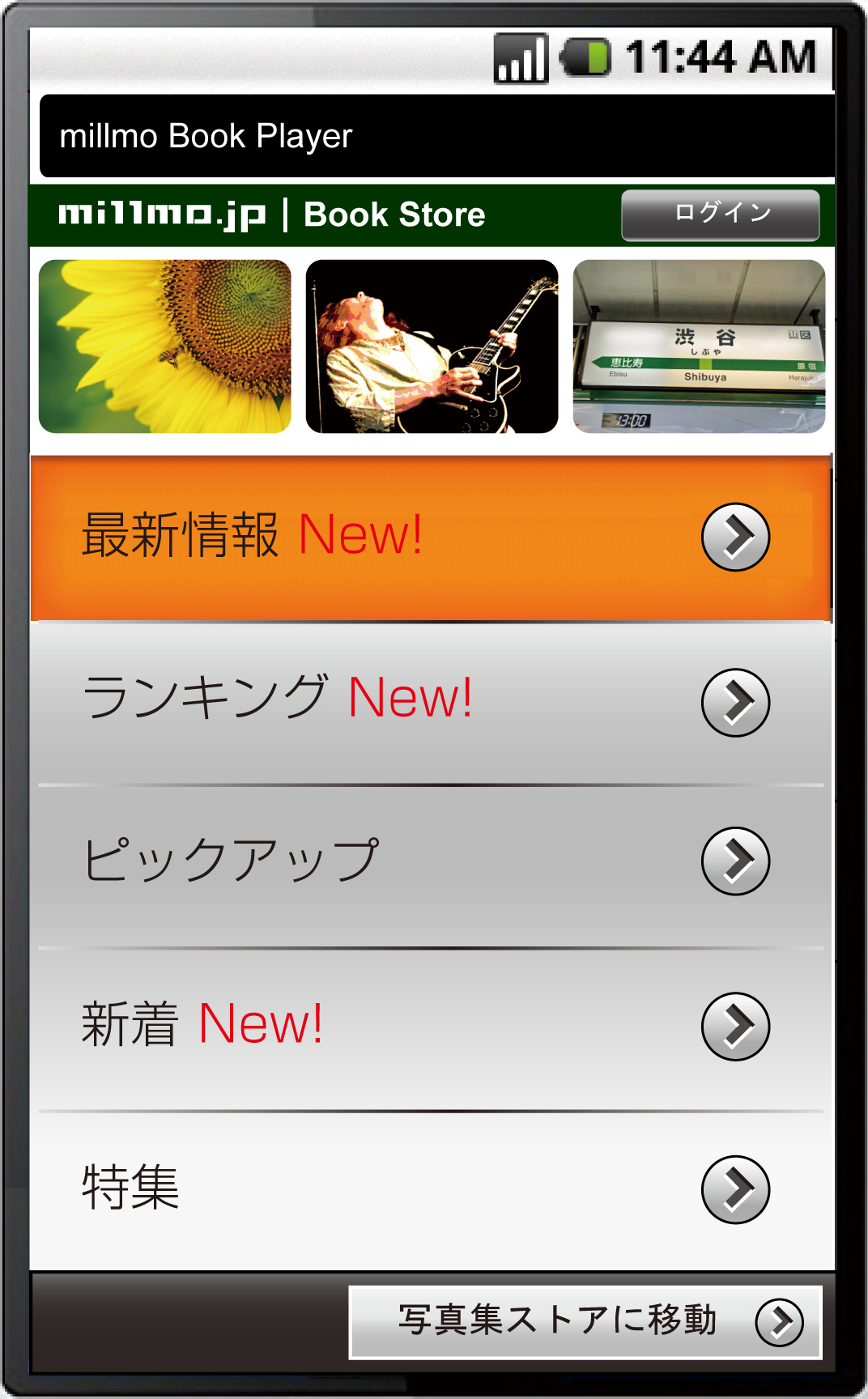Open the ランキング list row
The width and height of the screenshot is (868, 1399).
pyautogui.click(x=432, y=703)
